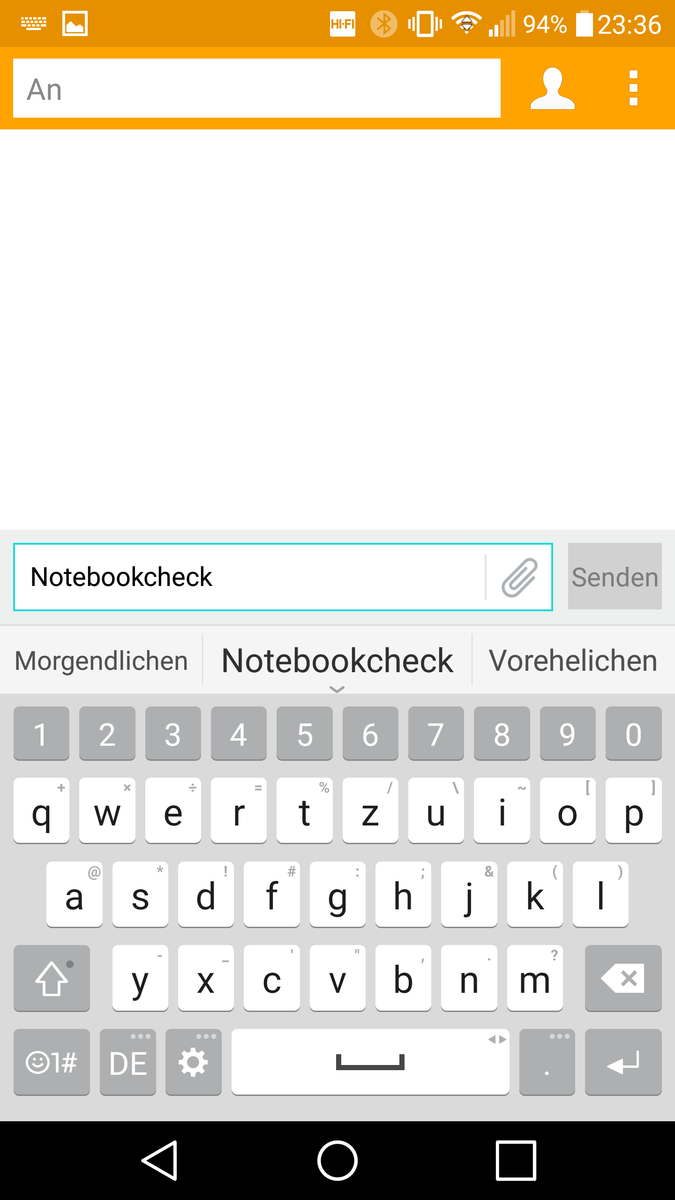Expand more word suggestions under Notebookcheck

click(x=337, y=689)
